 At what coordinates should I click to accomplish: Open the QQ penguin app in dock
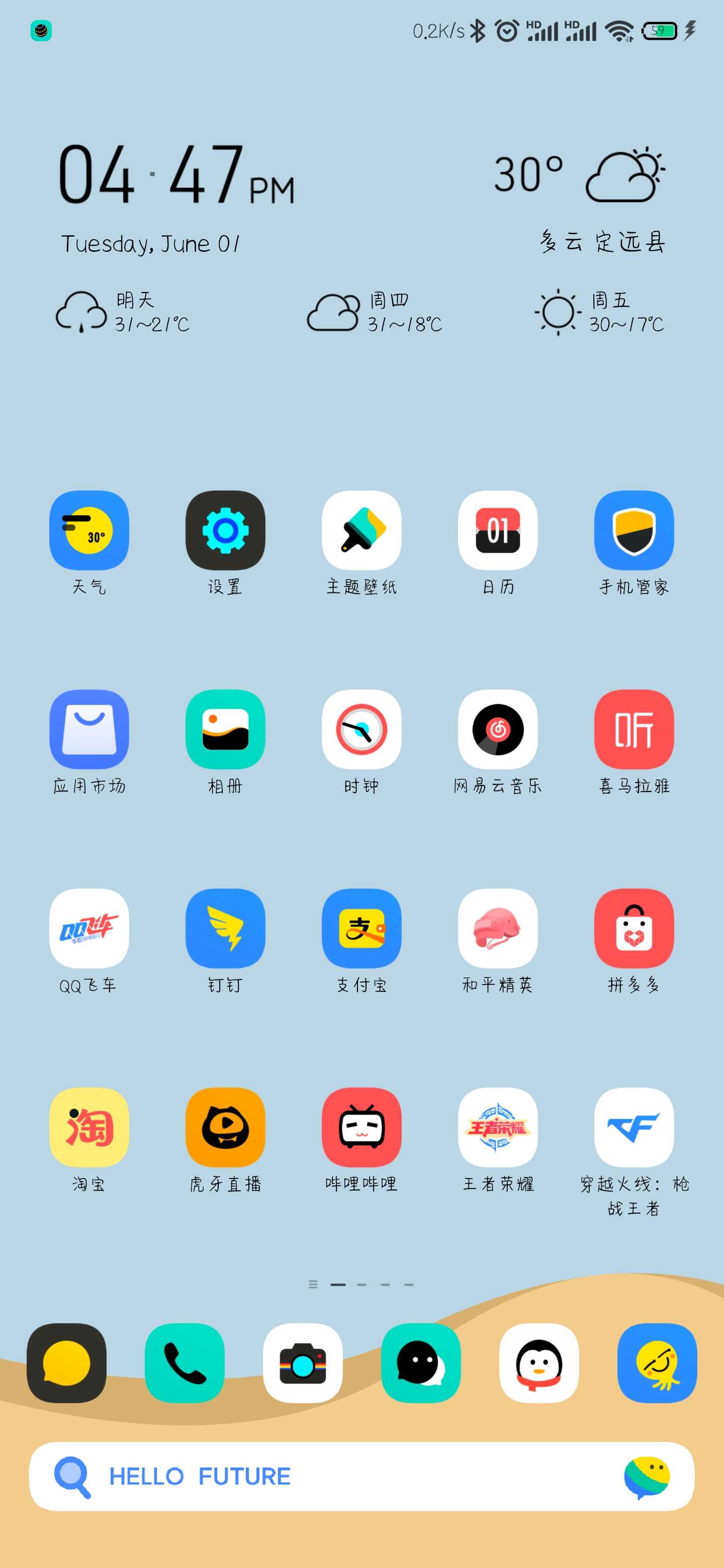pos(539,1363)
